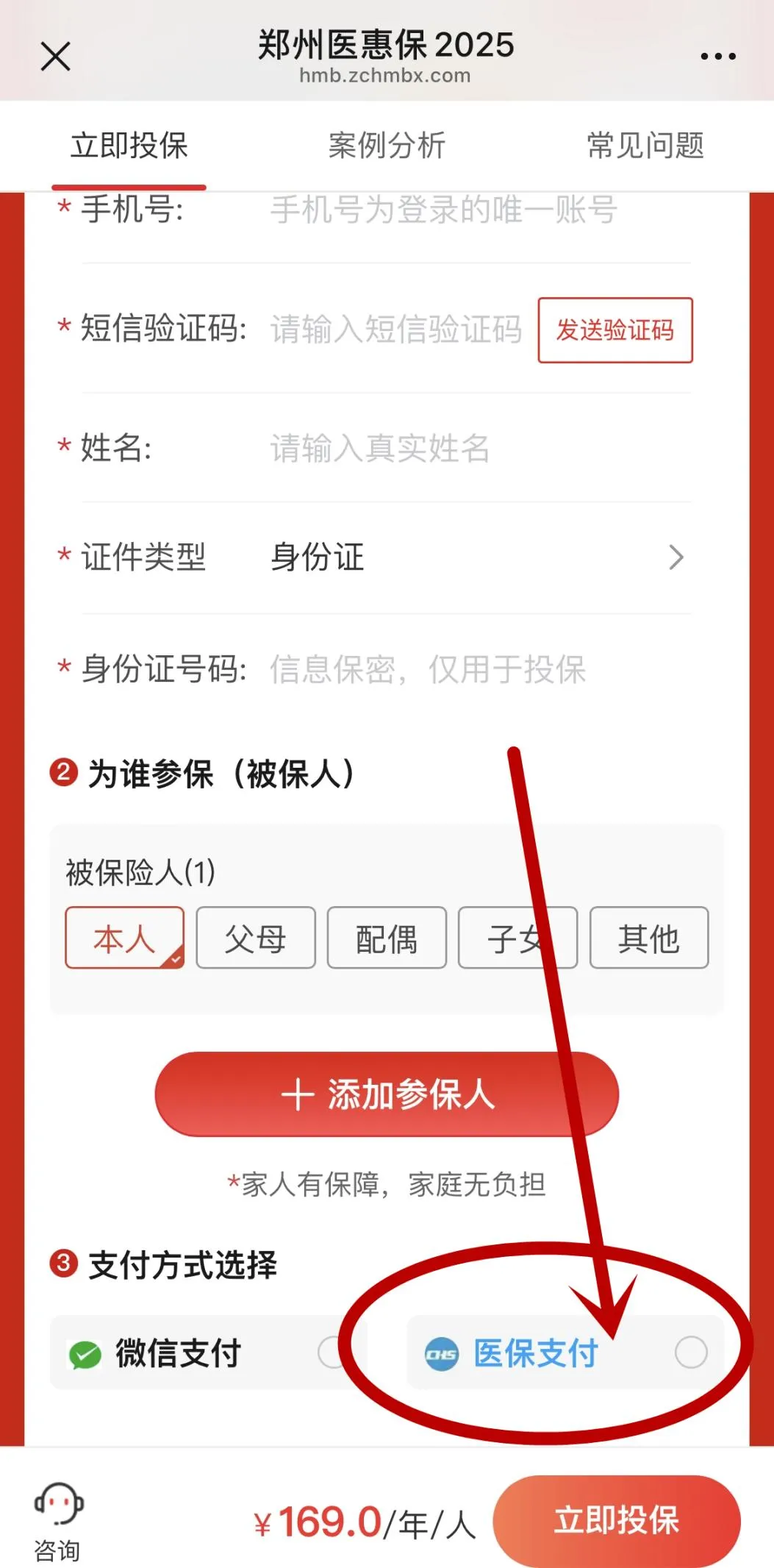774x1568 pixels.
Task: Choose 配偶 as the insured person
Action: [x=387, y=938]
